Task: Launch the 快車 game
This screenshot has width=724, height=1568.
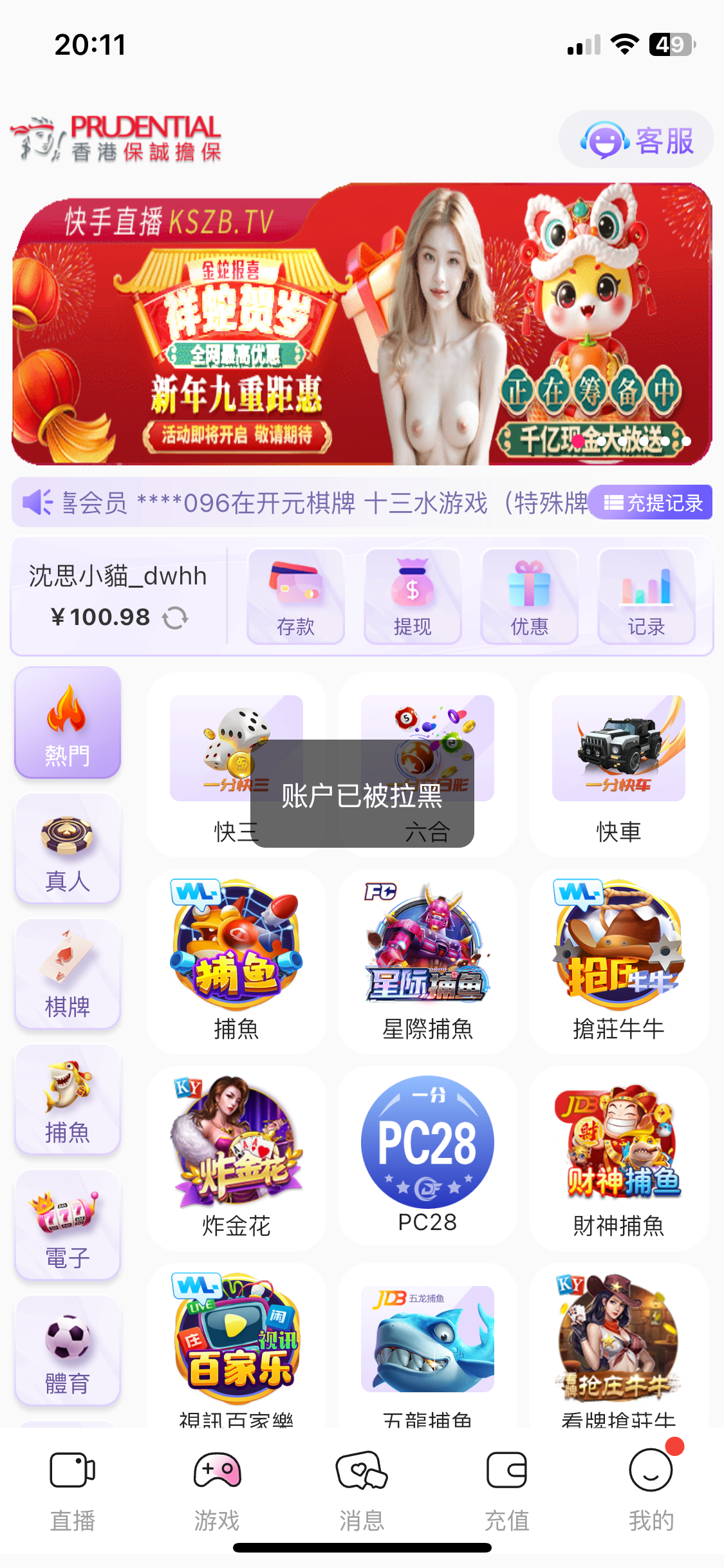Action: [x=618, y=765]
